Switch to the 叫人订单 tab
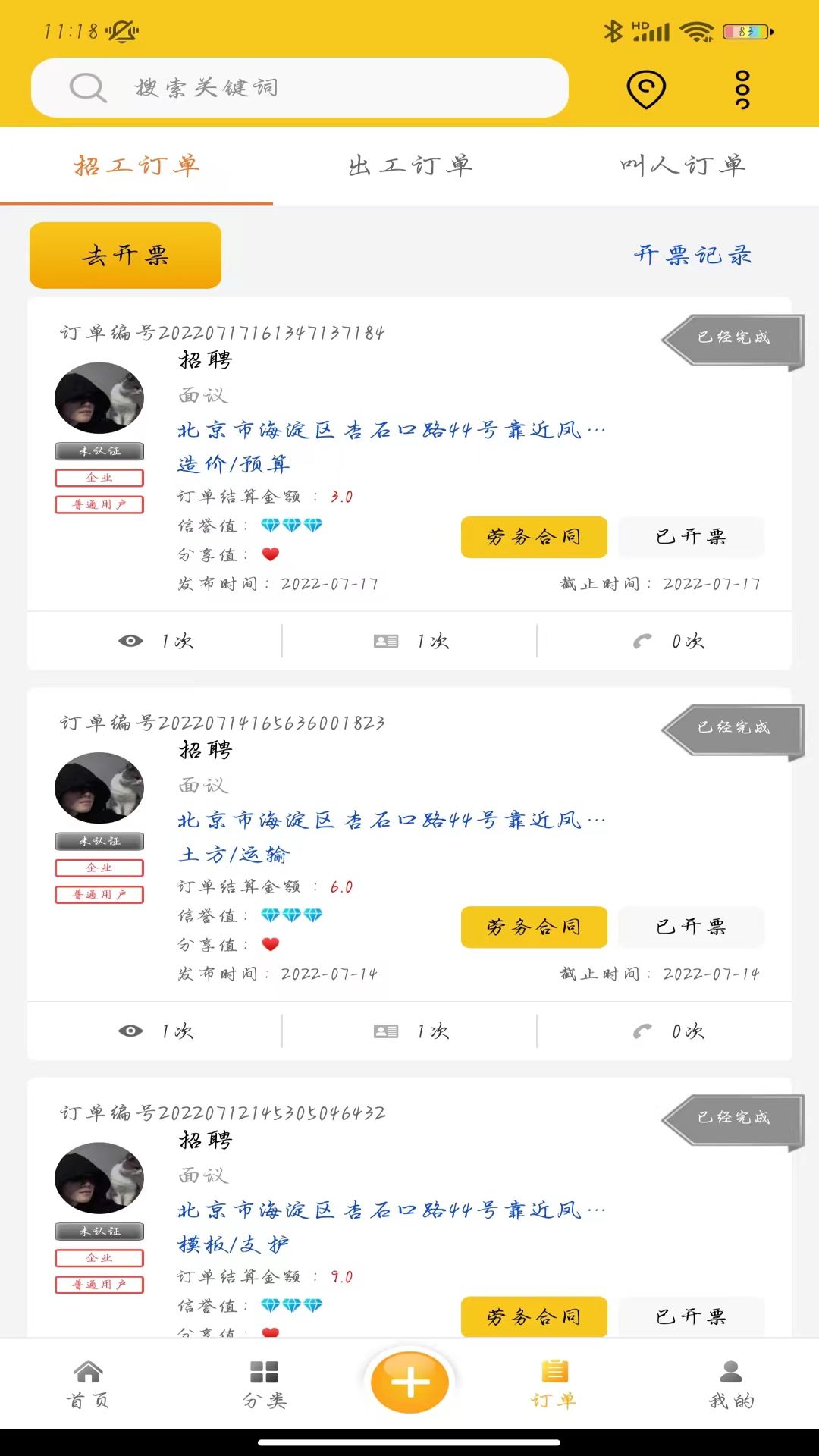The height and width of the screenshot is (1456, 819). pos(682,165)
